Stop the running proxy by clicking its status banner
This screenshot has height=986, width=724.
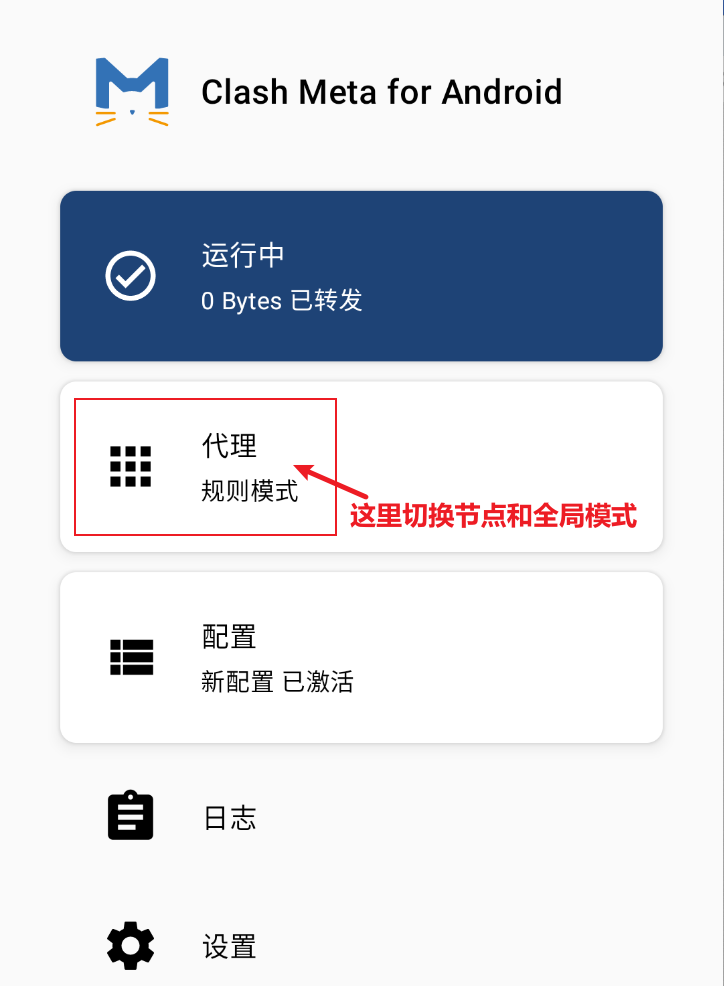coord(362,276)
